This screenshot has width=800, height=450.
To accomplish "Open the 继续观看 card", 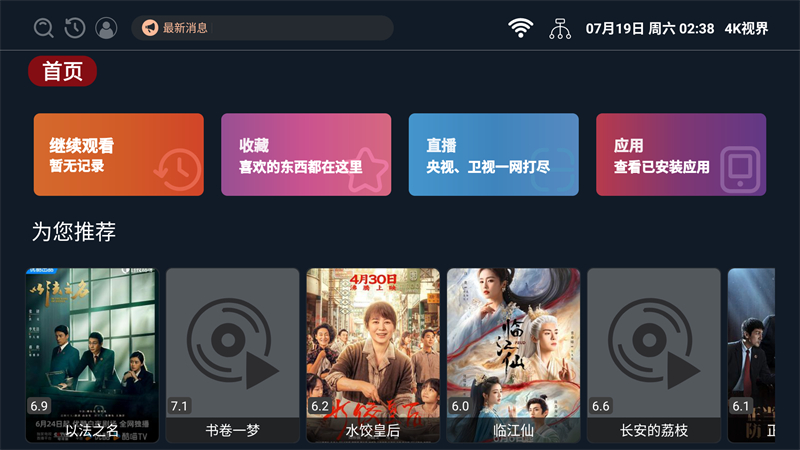I will (x=119, y=154).
